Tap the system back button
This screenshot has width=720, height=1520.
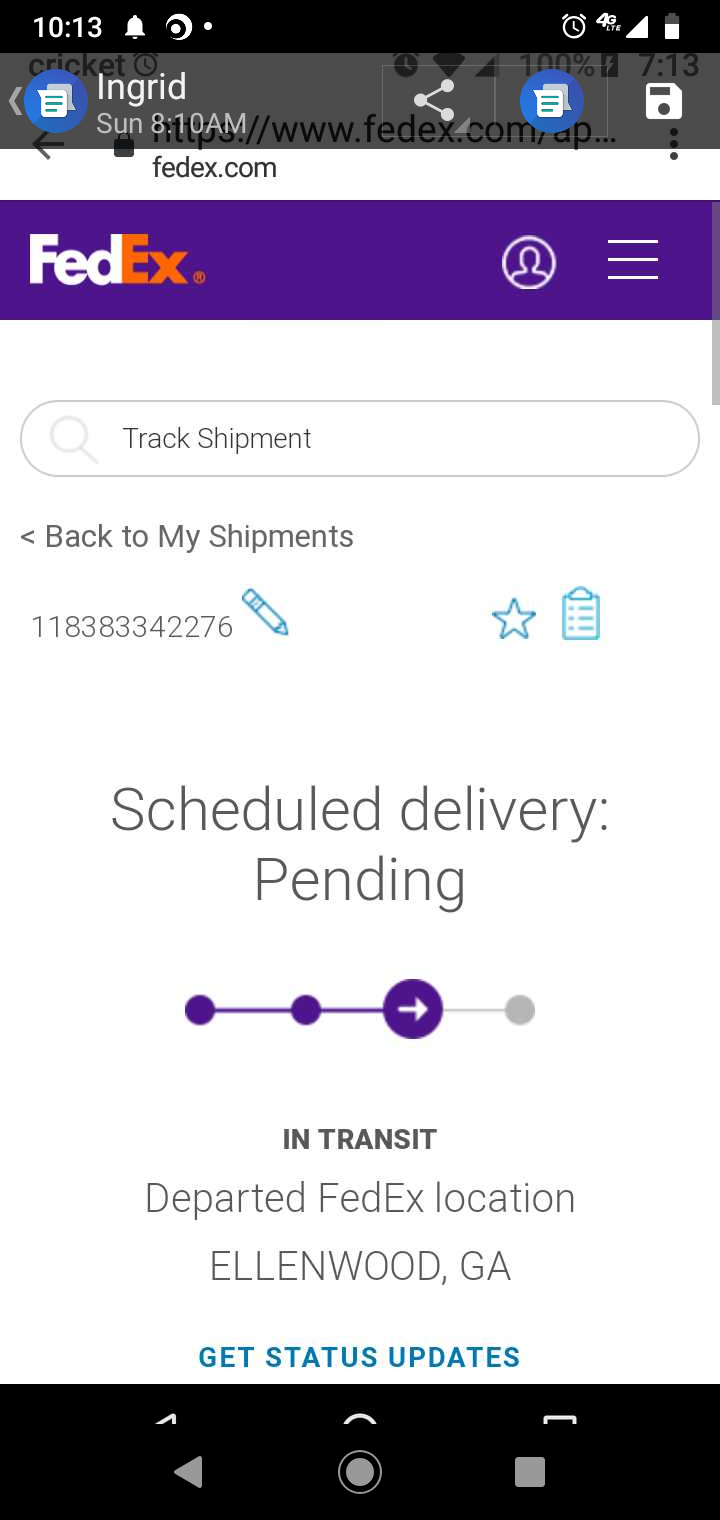point(188,1471)
